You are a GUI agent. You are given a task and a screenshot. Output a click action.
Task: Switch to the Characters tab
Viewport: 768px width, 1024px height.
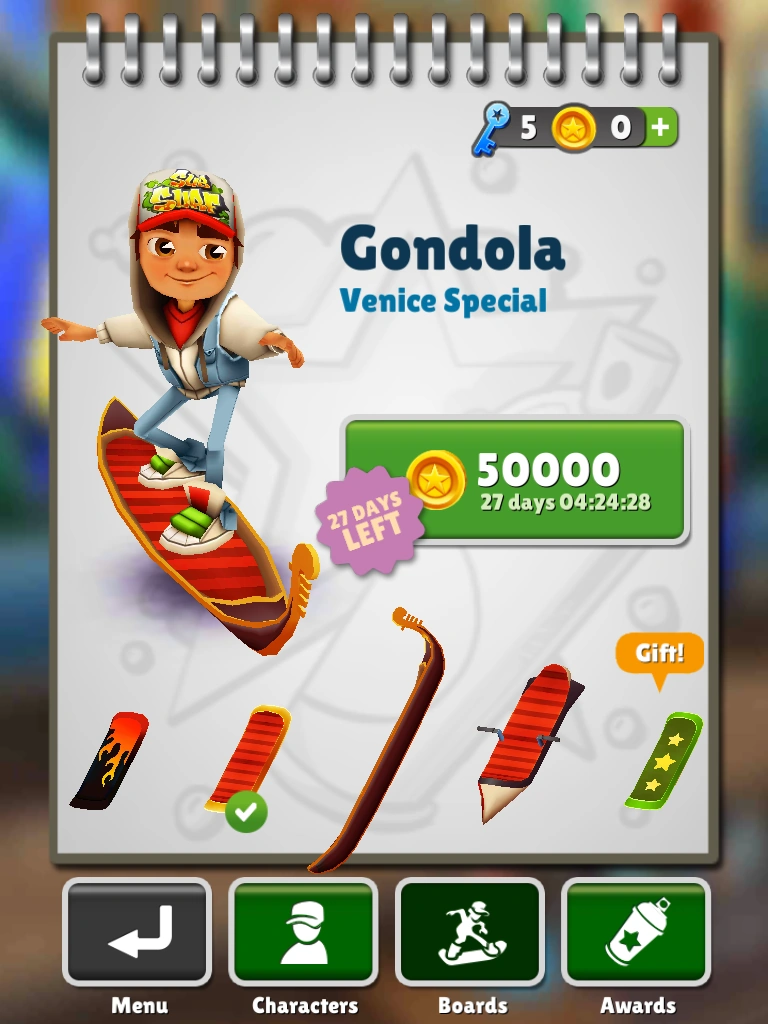coord(304,931)
